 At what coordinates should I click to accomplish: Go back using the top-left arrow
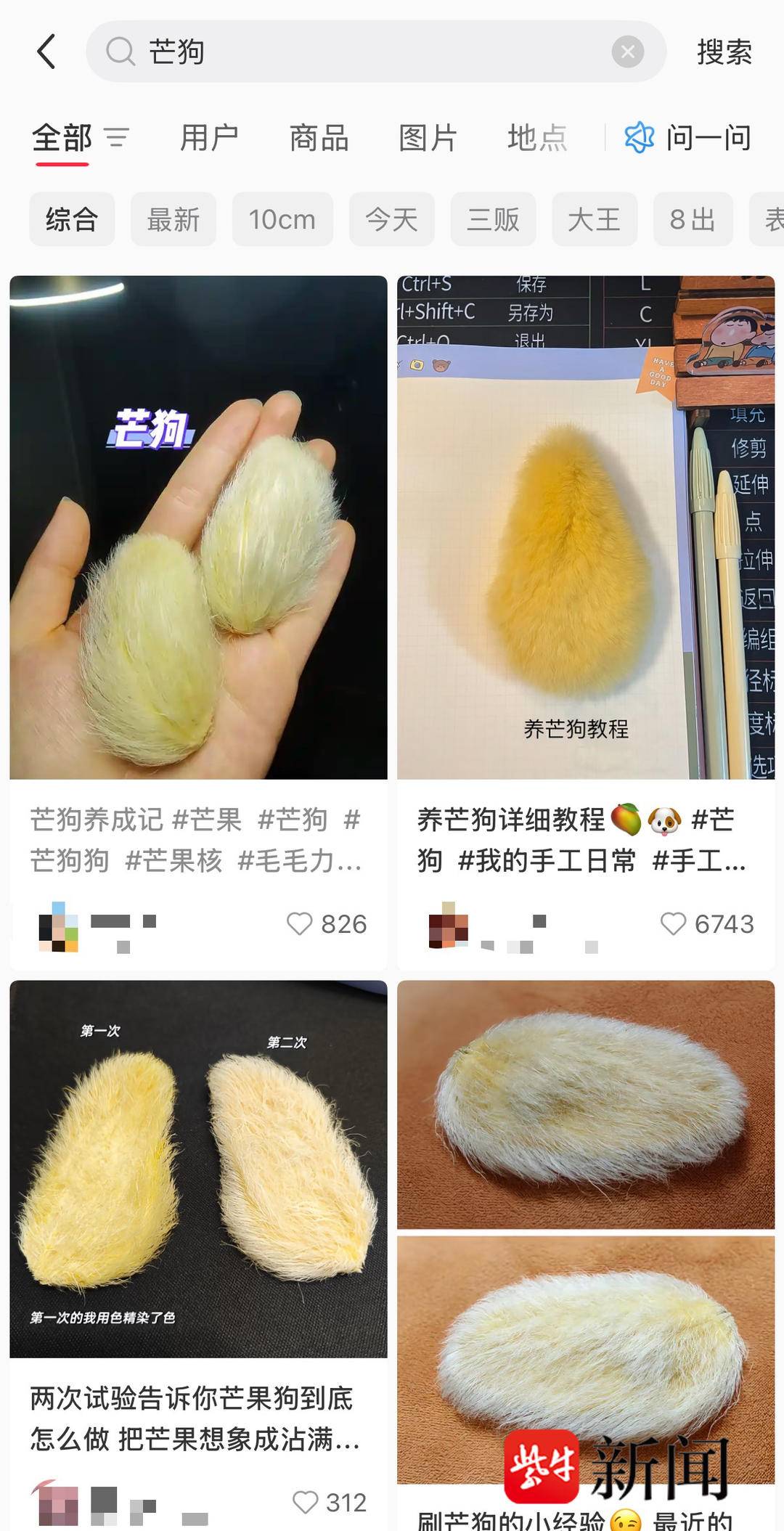(x=46, y=52)
